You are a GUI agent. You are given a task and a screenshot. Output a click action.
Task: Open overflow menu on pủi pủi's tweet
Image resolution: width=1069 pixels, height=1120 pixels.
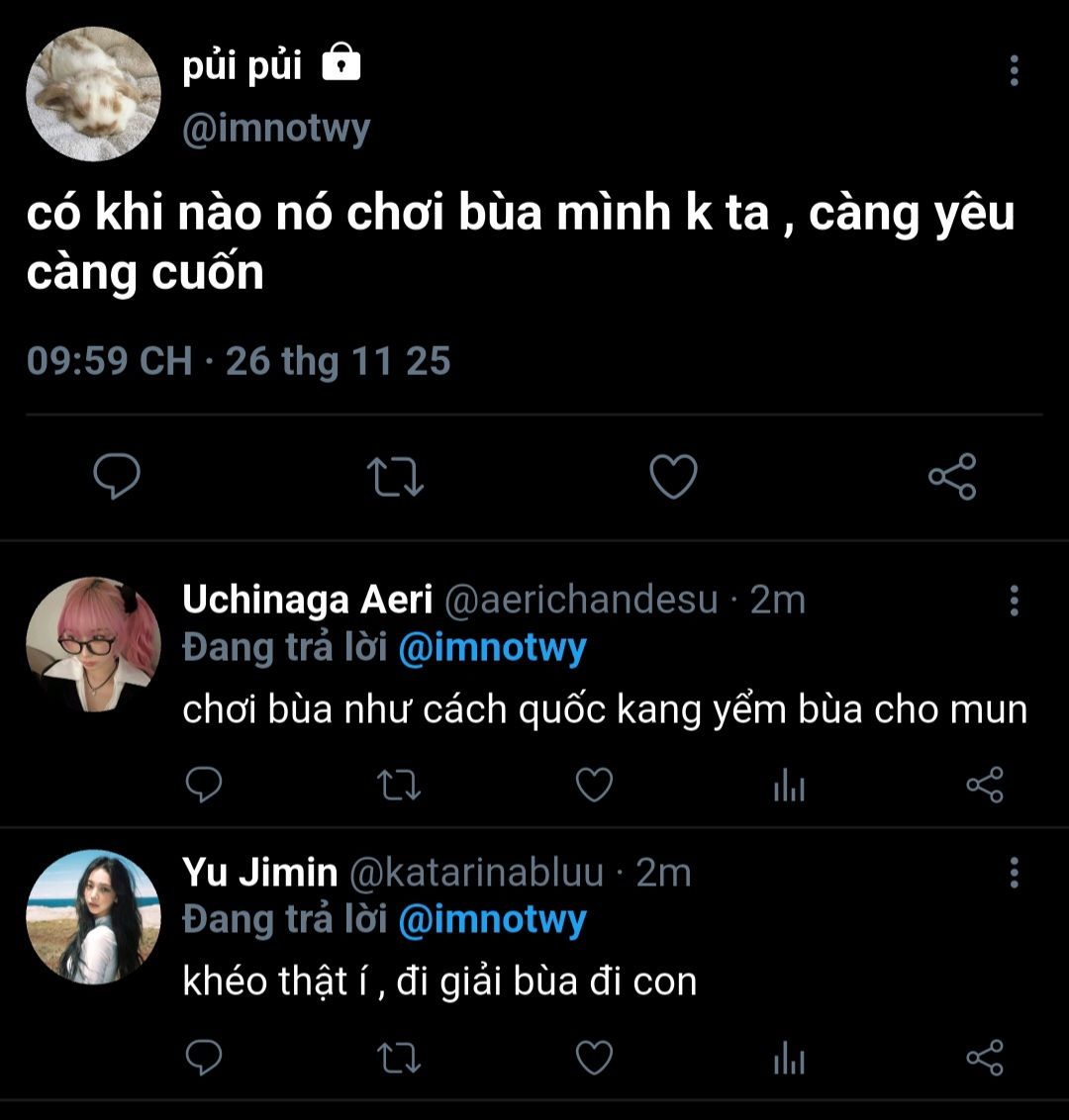pyautogui.click(x=1014, y=70)
